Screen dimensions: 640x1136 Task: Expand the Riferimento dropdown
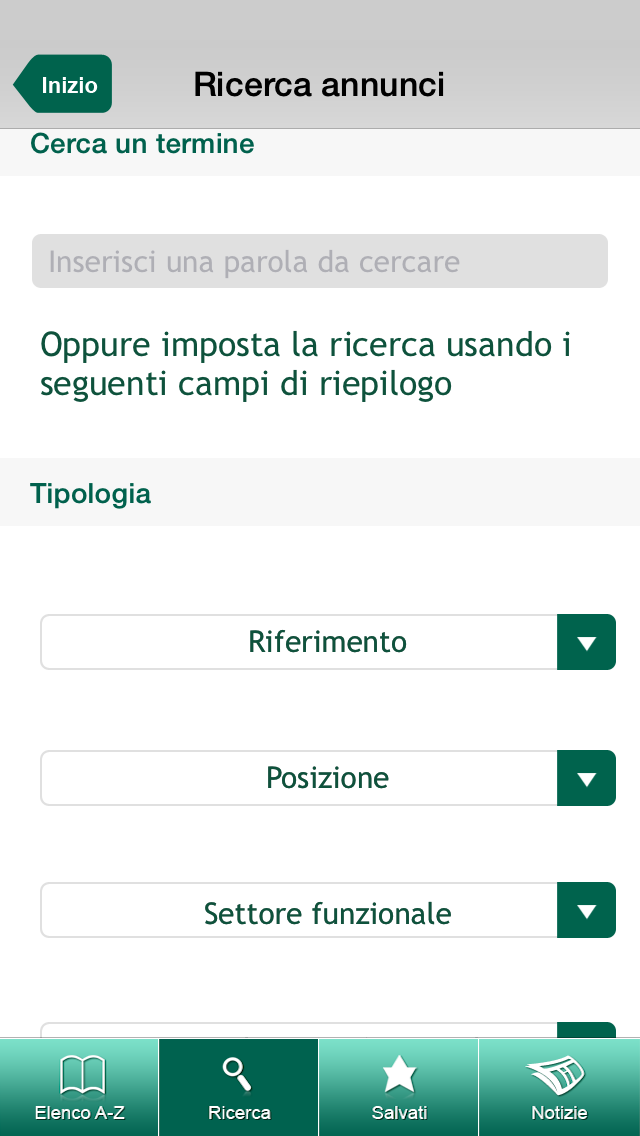point(328,642)
